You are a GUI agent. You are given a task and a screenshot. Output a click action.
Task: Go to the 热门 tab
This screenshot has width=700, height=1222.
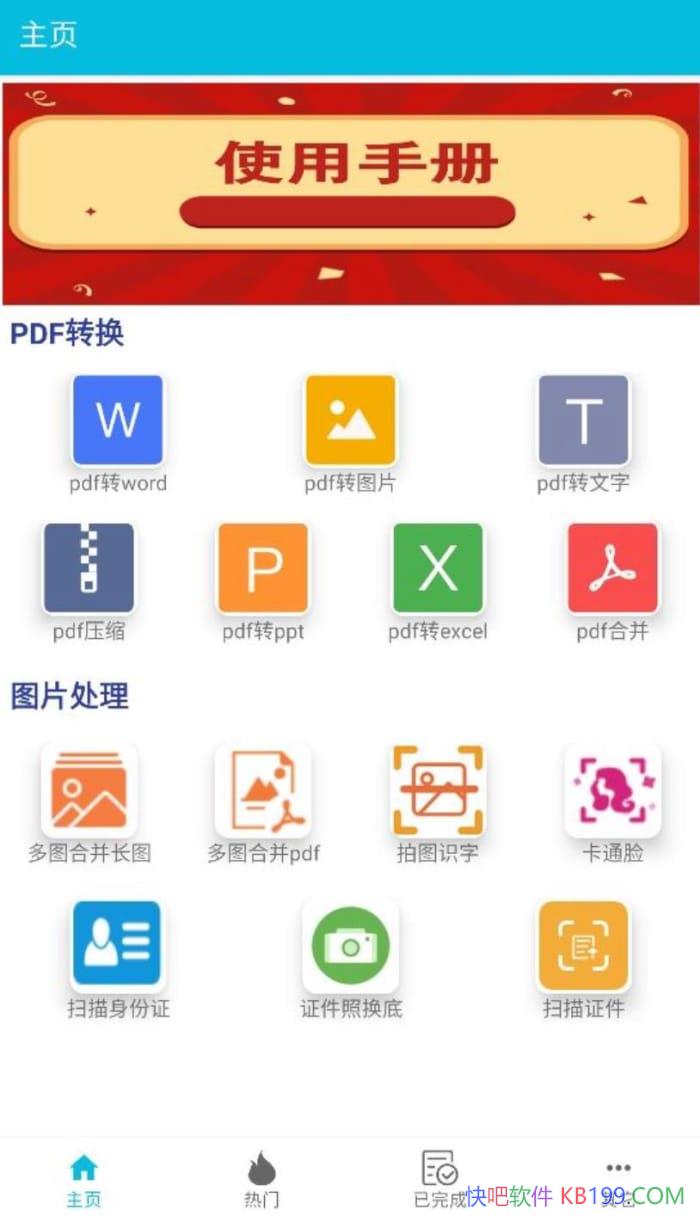click(262, 1179)
